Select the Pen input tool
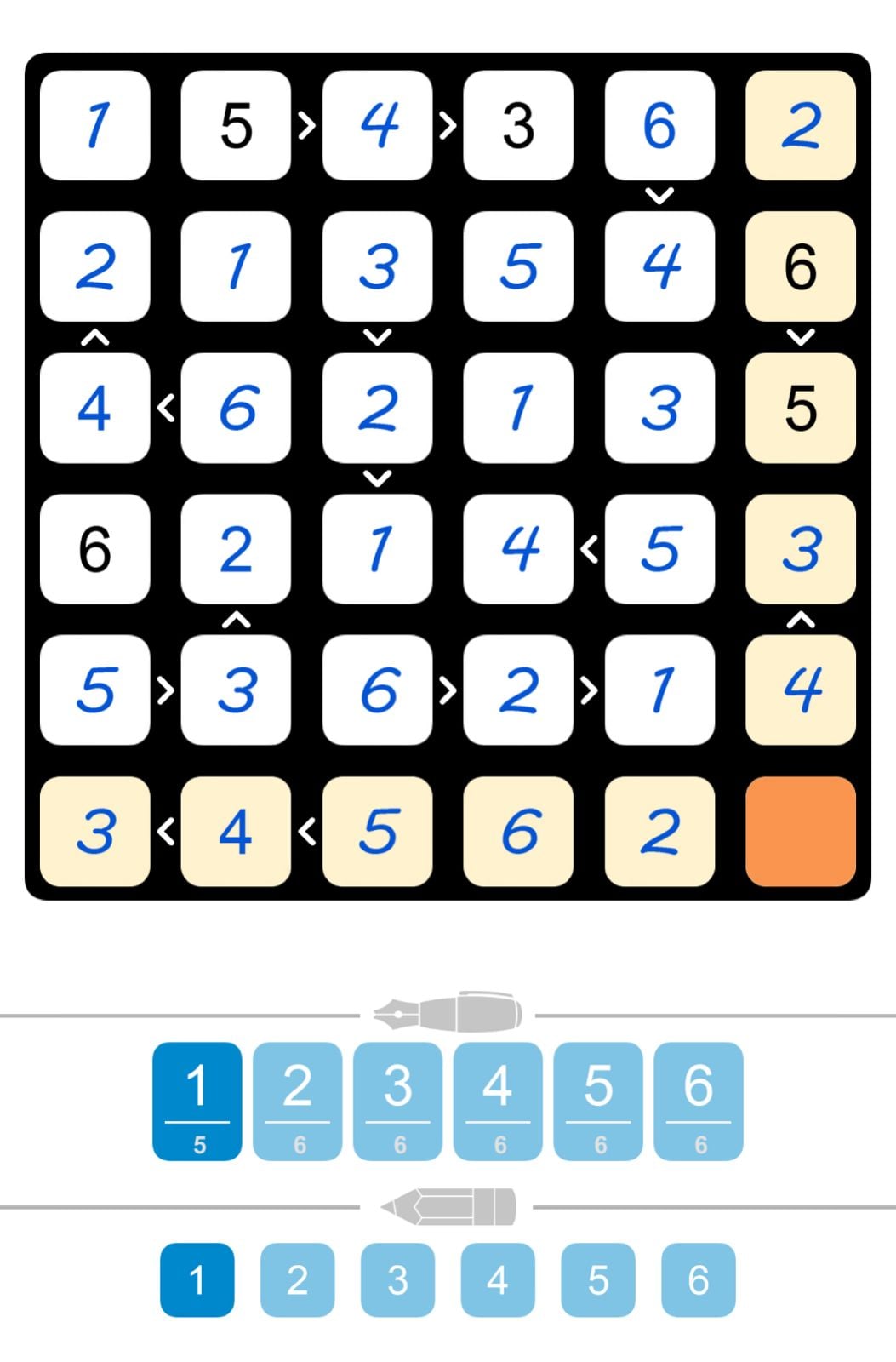The image size is (896, 1362). [447, 1013]
